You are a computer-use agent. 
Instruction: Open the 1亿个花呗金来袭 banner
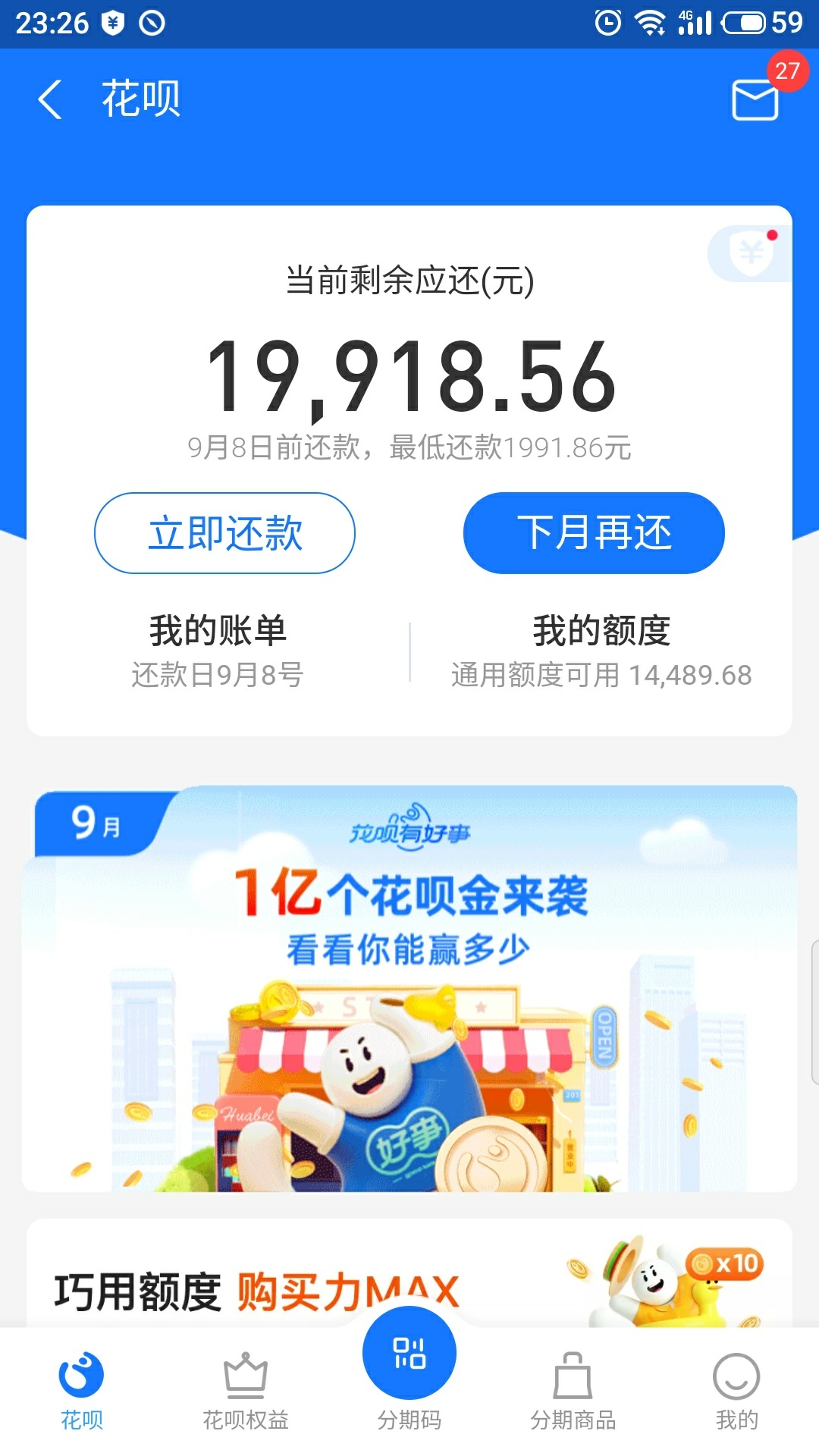pos(409,988)
